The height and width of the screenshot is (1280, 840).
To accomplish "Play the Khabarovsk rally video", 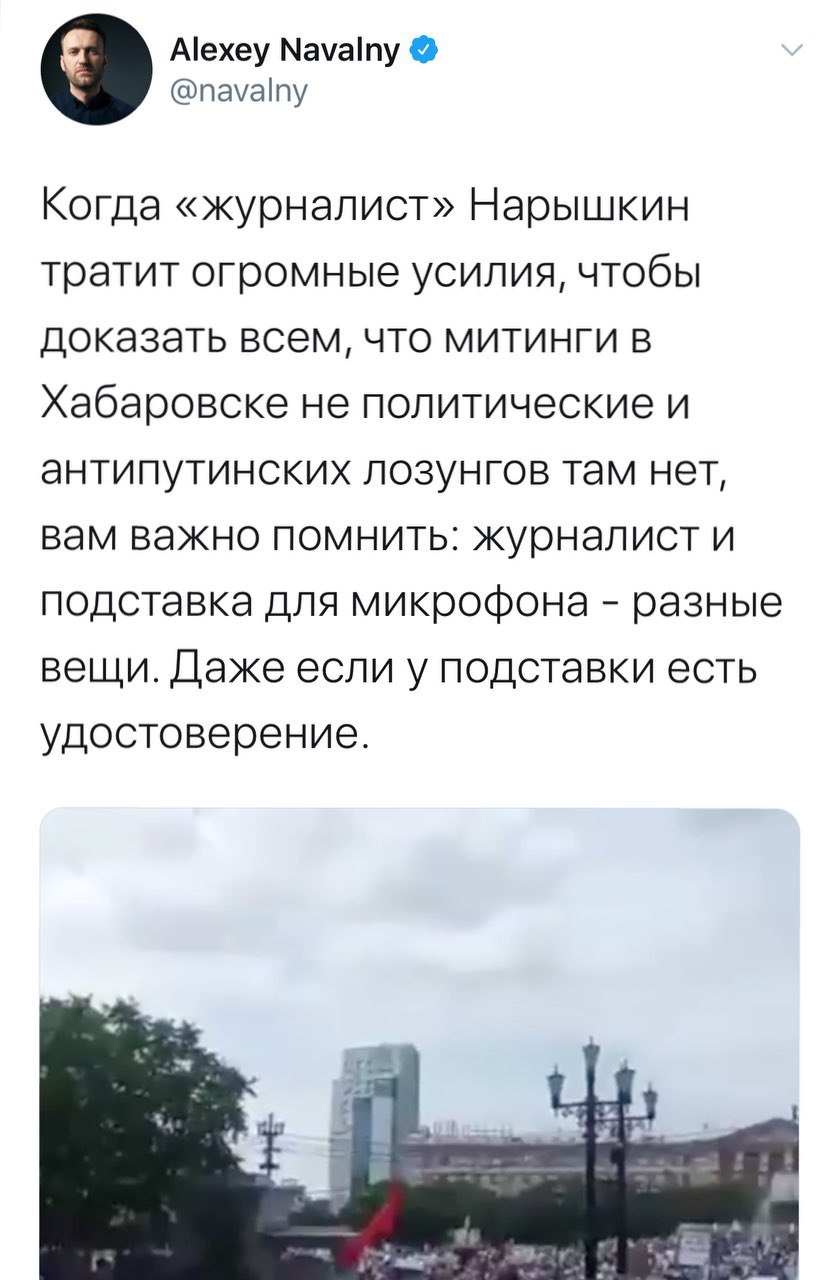I will point(420,1045).
